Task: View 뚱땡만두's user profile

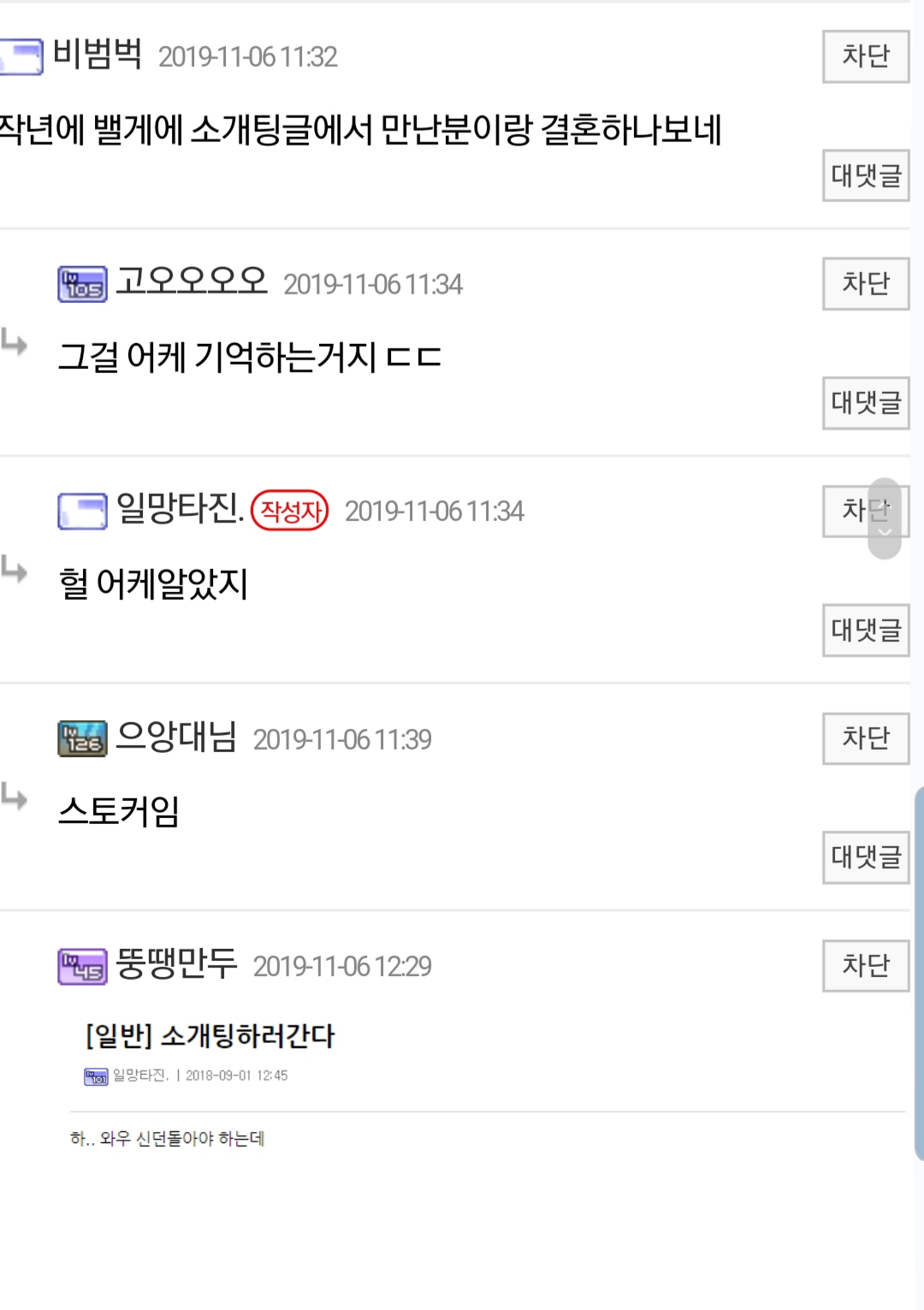Action: [x=175, y=964]
